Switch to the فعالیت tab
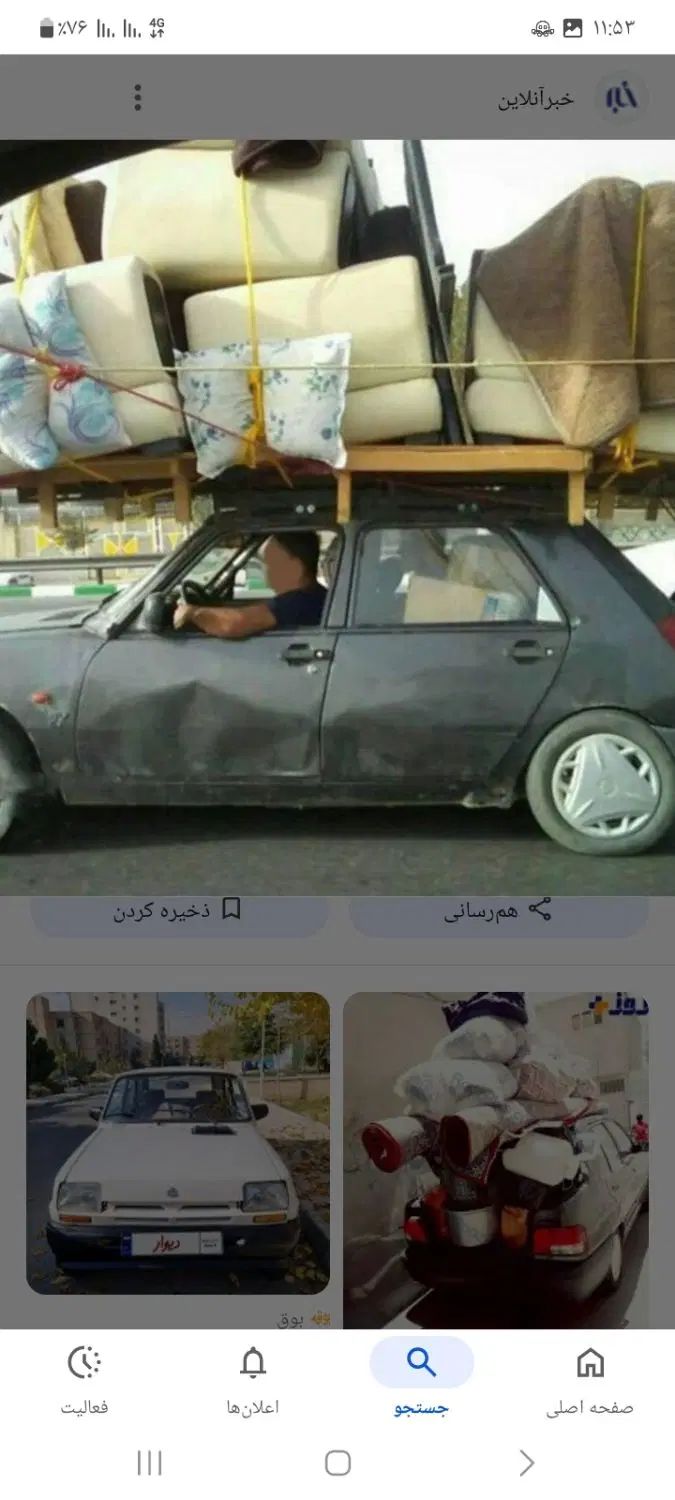Image resolution: width=675 pixels, height=1500 pixels. tap(85, 1380)
